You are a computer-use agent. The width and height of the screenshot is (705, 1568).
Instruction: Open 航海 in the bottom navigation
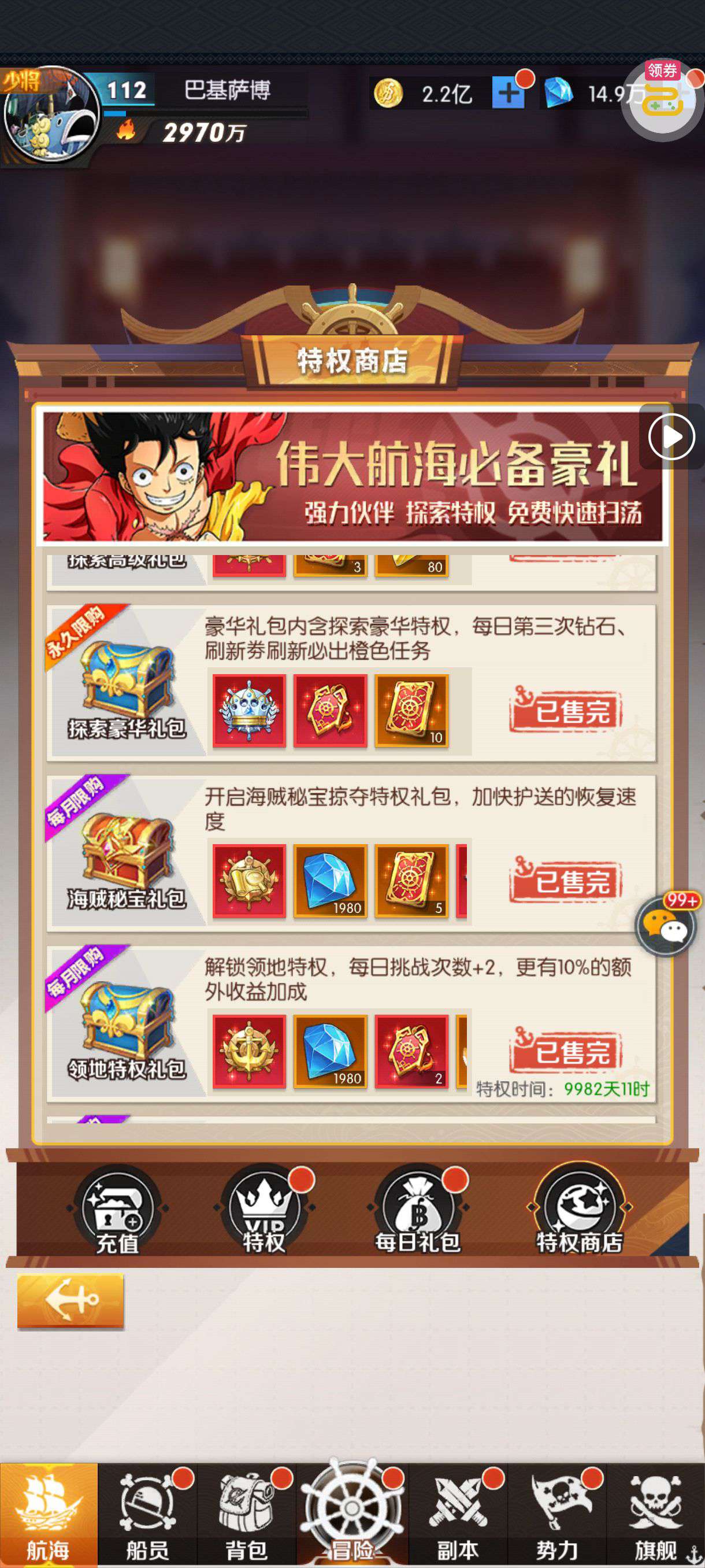pos(49,1514)
